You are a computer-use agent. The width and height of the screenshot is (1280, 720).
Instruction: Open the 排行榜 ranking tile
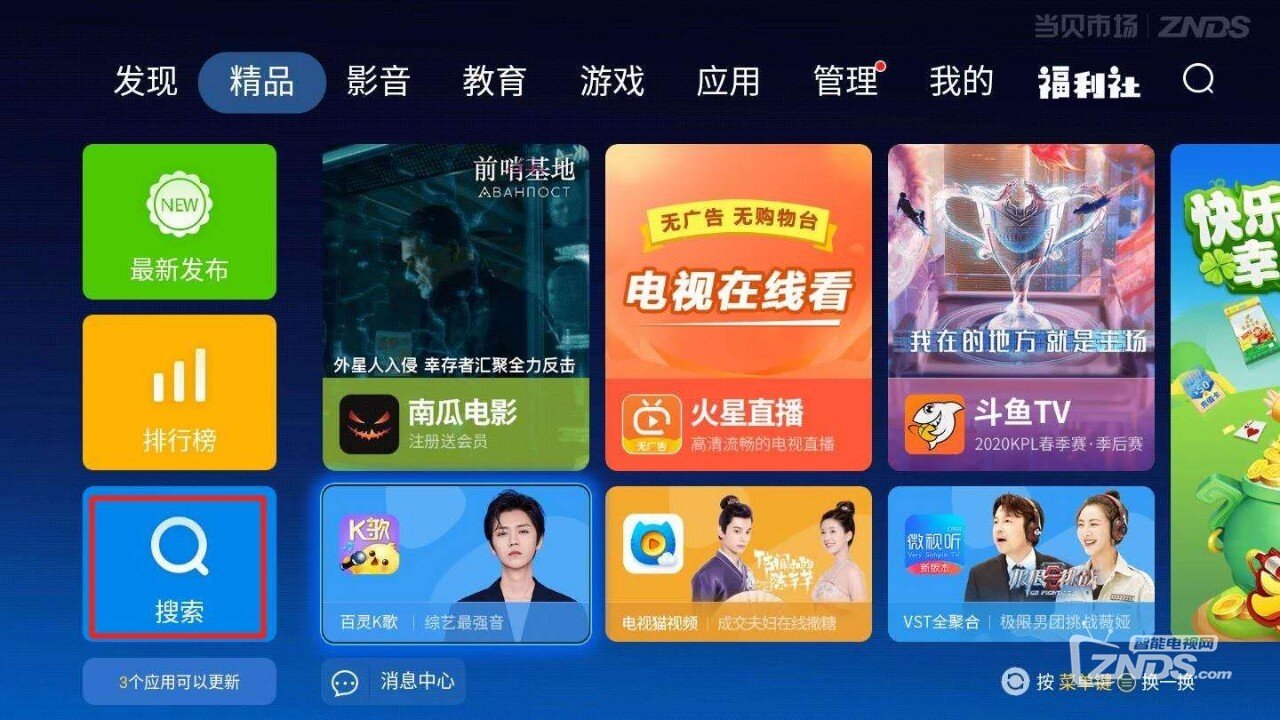[x=179, y=392]
